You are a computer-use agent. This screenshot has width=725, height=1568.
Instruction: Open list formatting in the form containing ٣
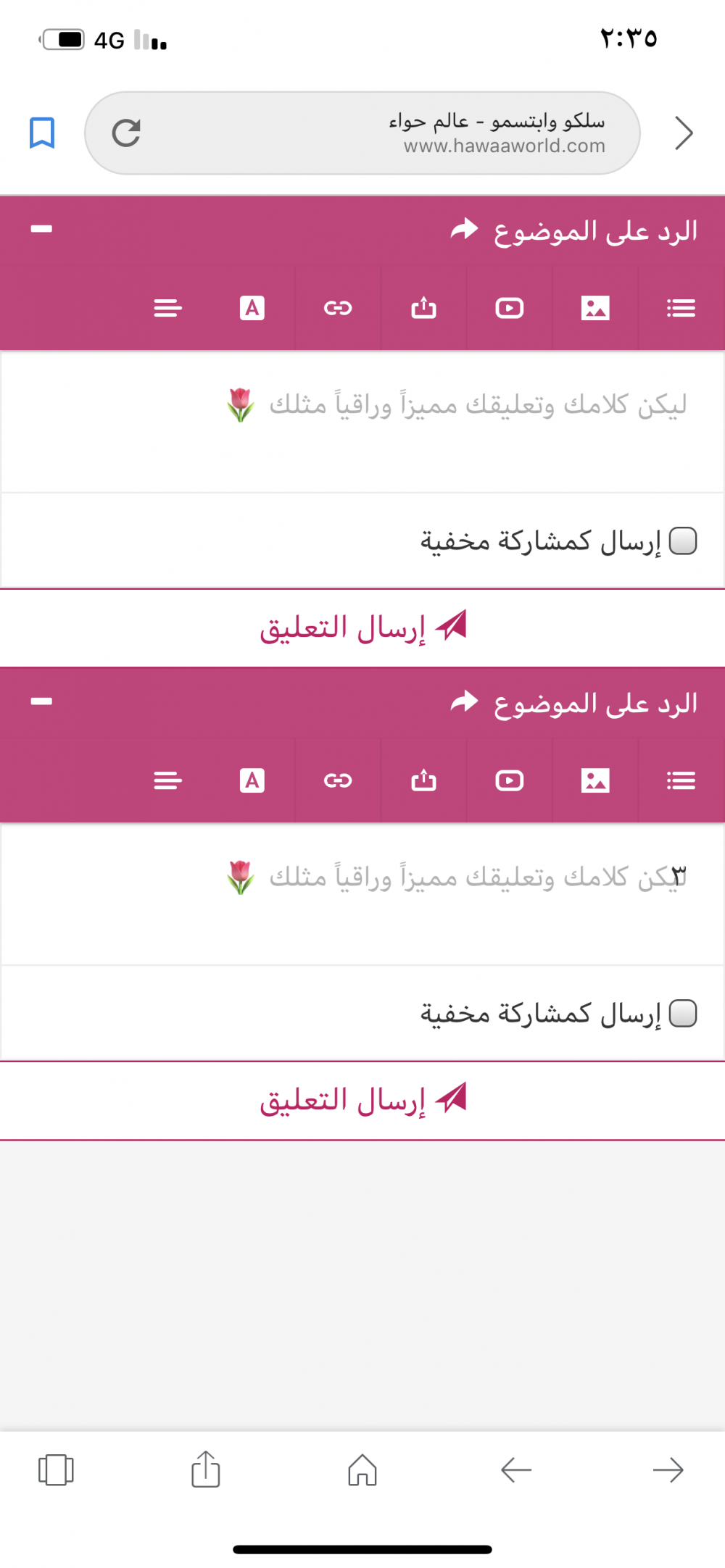pyautogui.click(x=680, y=780)
